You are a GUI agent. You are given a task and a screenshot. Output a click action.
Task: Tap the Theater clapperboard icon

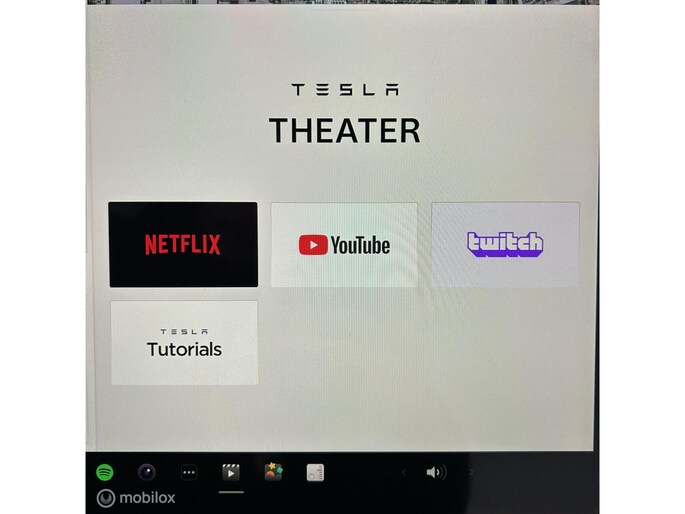[x=231, y=472]
